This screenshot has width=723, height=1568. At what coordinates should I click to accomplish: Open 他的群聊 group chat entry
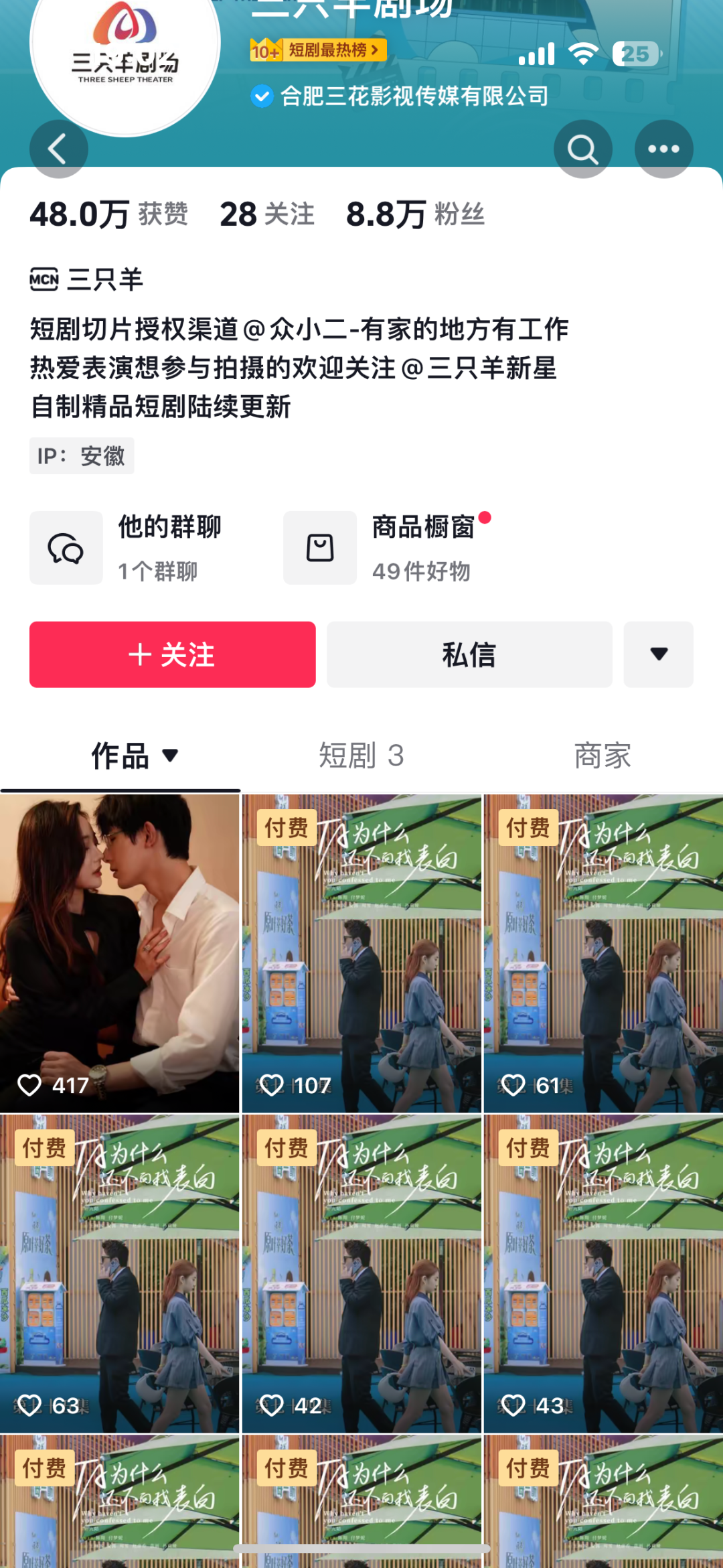point(127,548)
